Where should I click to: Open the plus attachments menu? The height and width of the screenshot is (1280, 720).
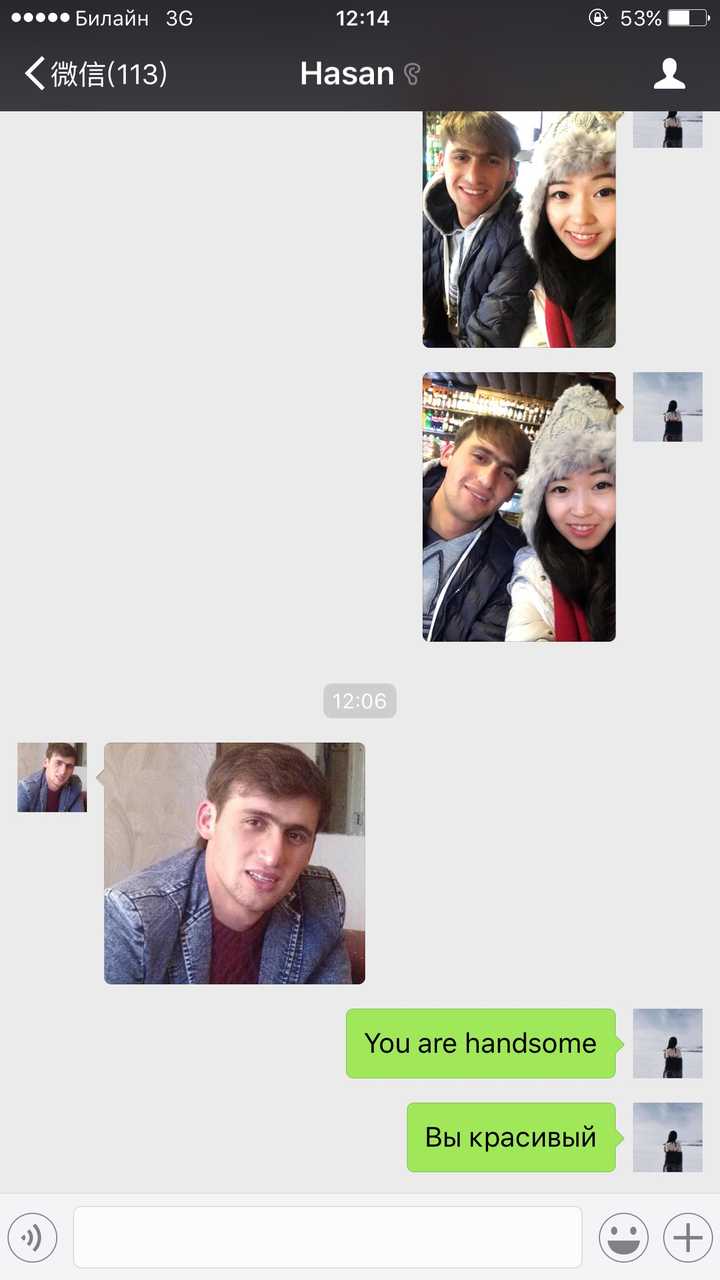(x=687, y=1238)
